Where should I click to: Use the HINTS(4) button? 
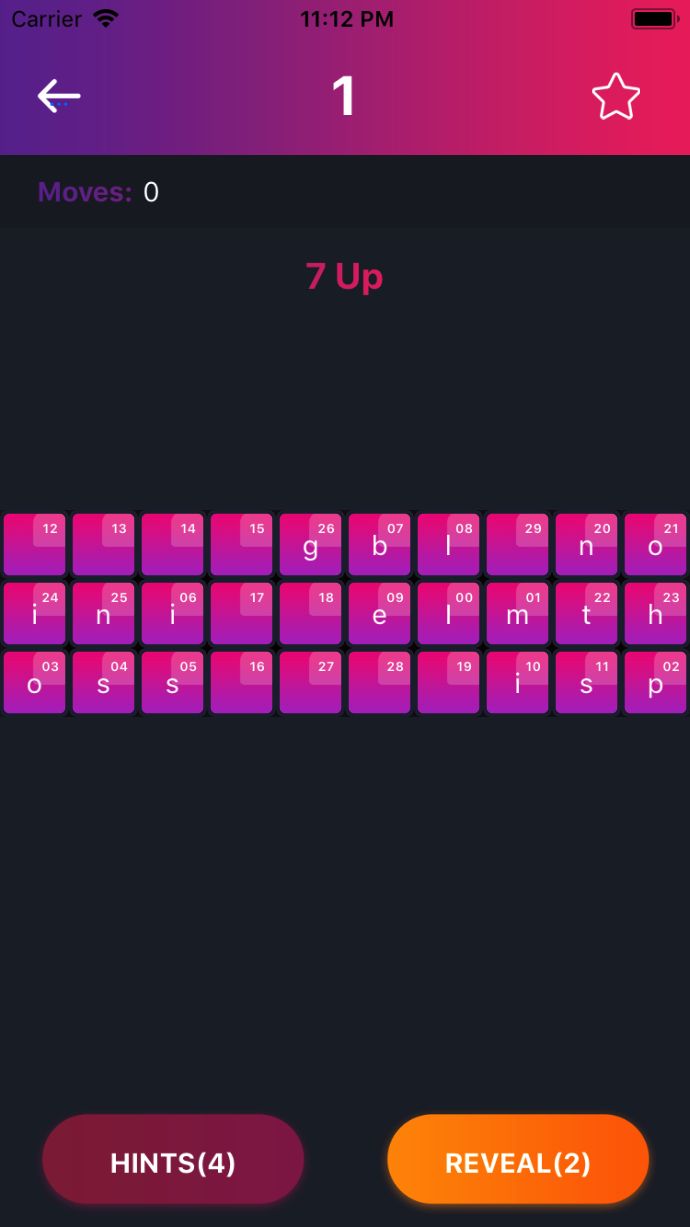(x=173, y=1160)
